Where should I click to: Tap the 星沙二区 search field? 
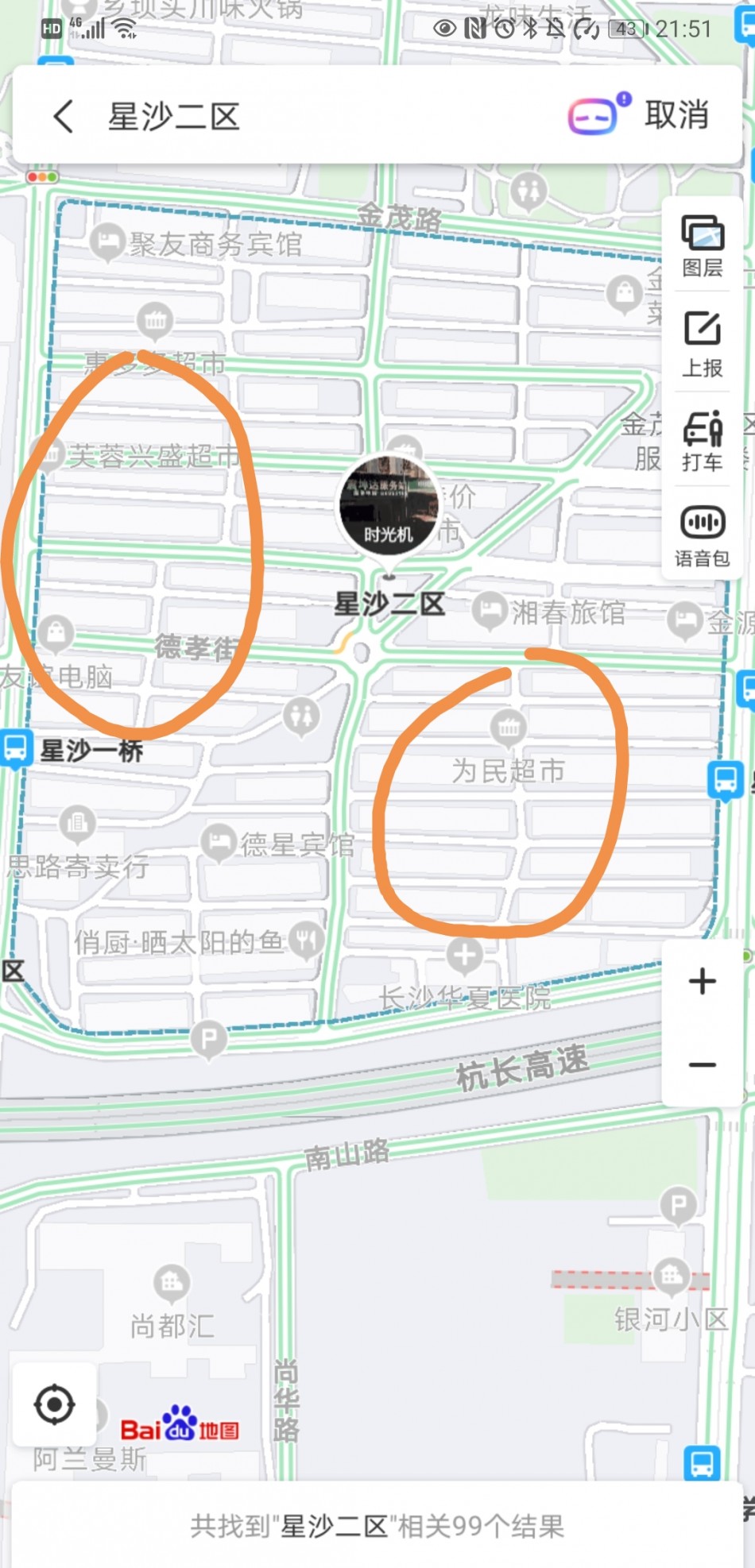click(318, 117)
